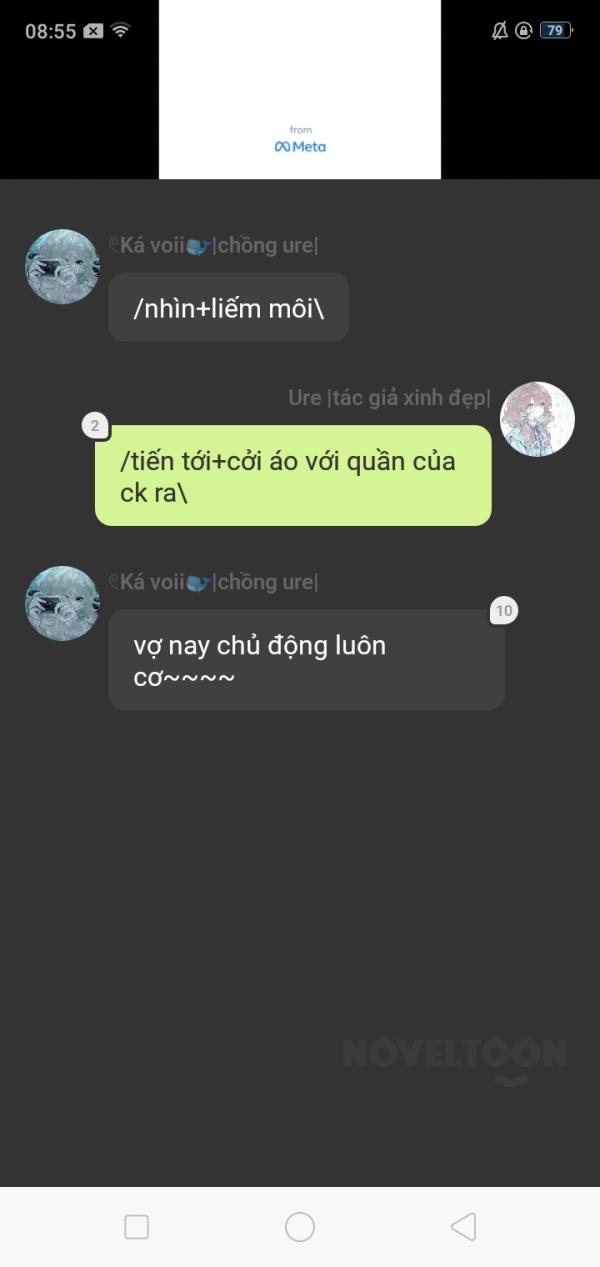Image resolution: width=600 pixels, height=1267 pixels.
Task: Open the recent apps view
Action: click(137, 1226)
